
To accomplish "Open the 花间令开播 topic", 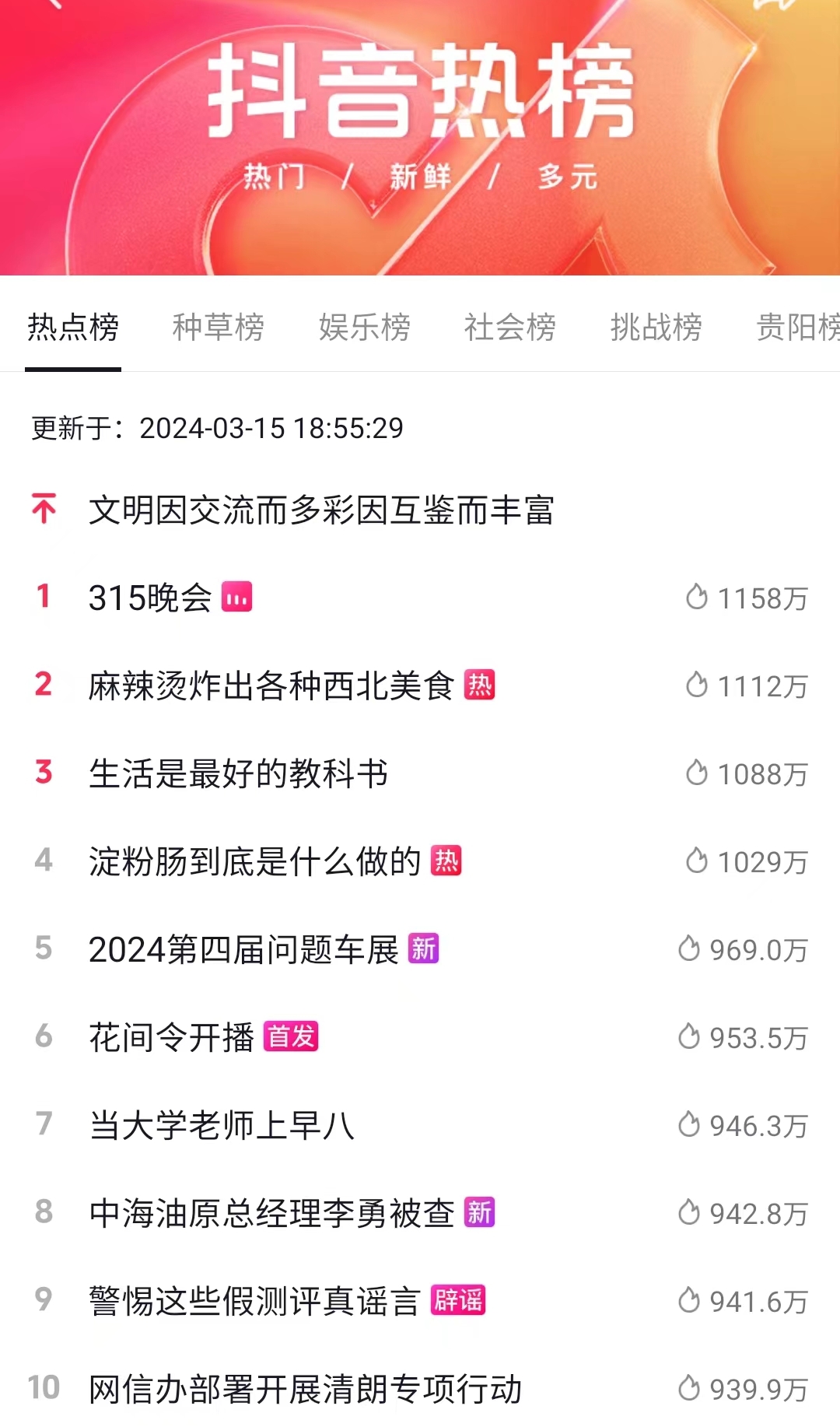I will click(x=172, y=1038).
